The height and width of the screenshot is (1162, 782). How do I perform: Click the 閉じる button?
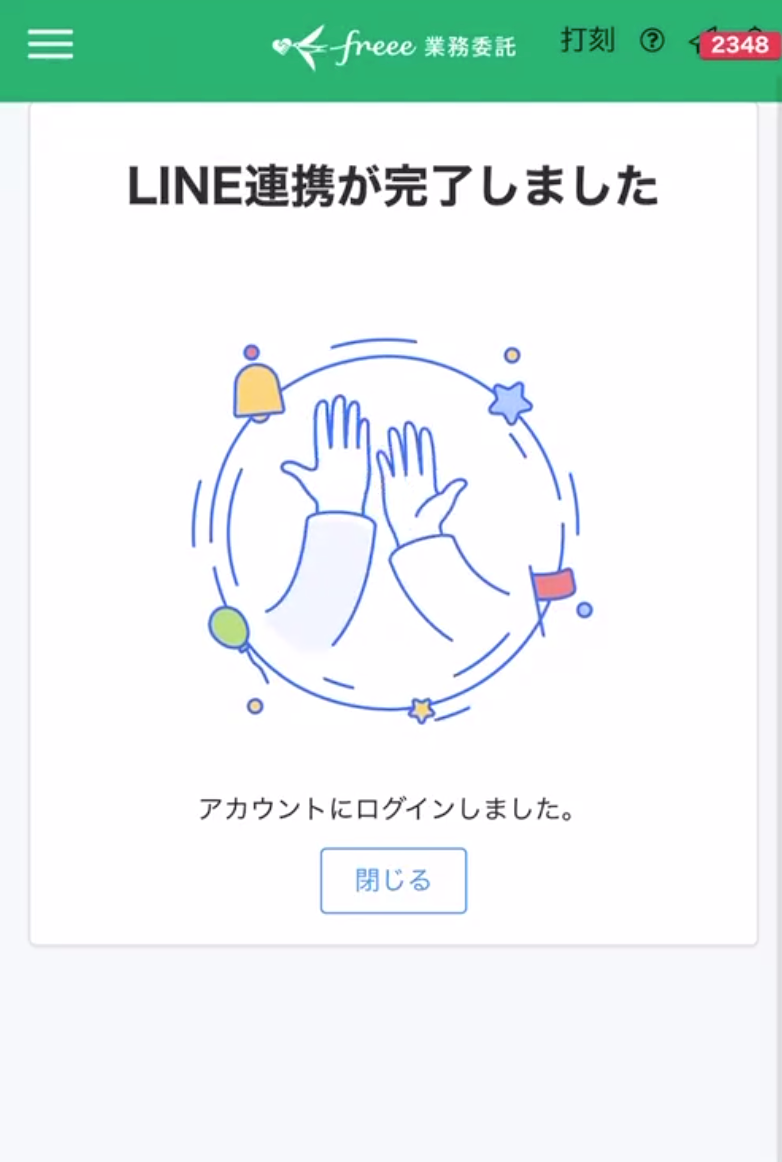[393, 880]
